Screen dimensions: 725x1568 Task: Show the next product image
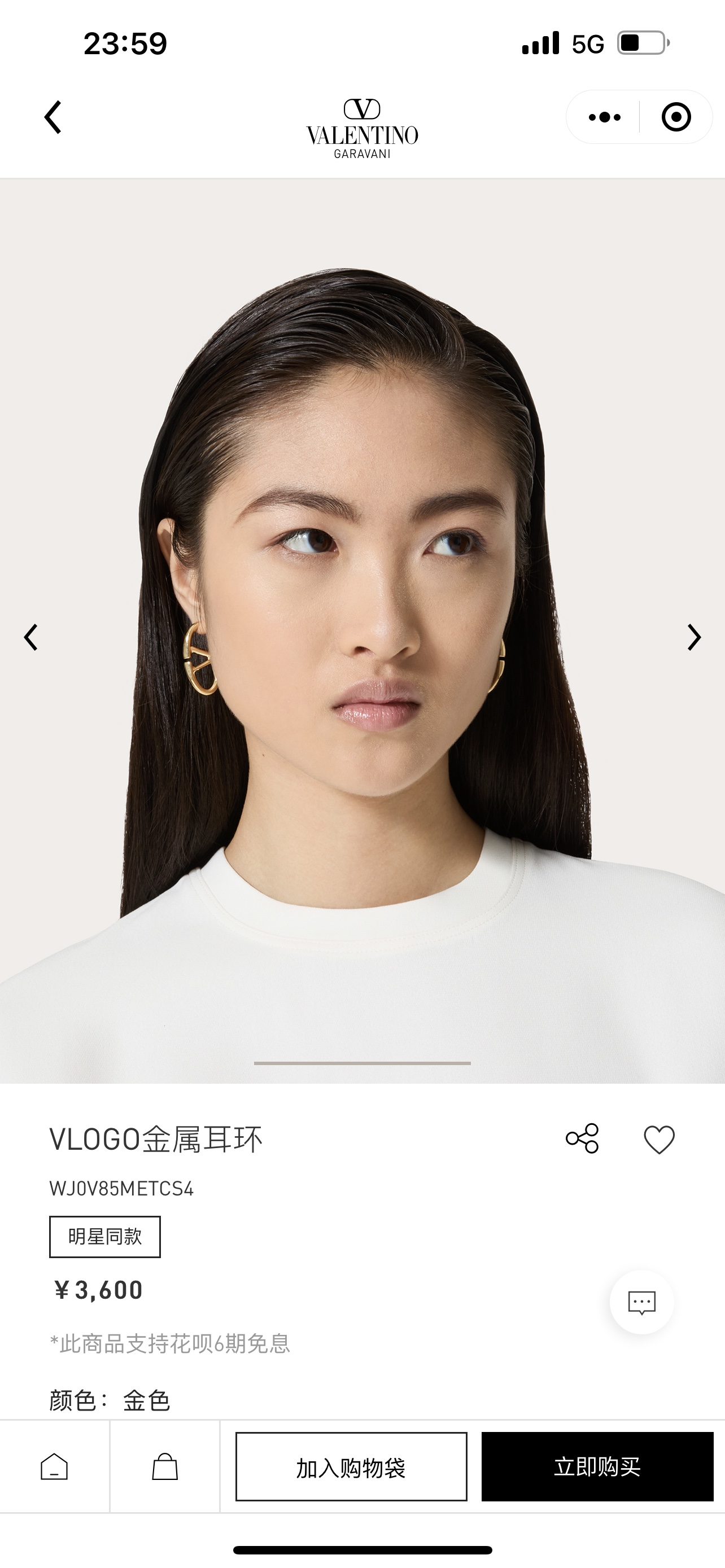[693, 637]
